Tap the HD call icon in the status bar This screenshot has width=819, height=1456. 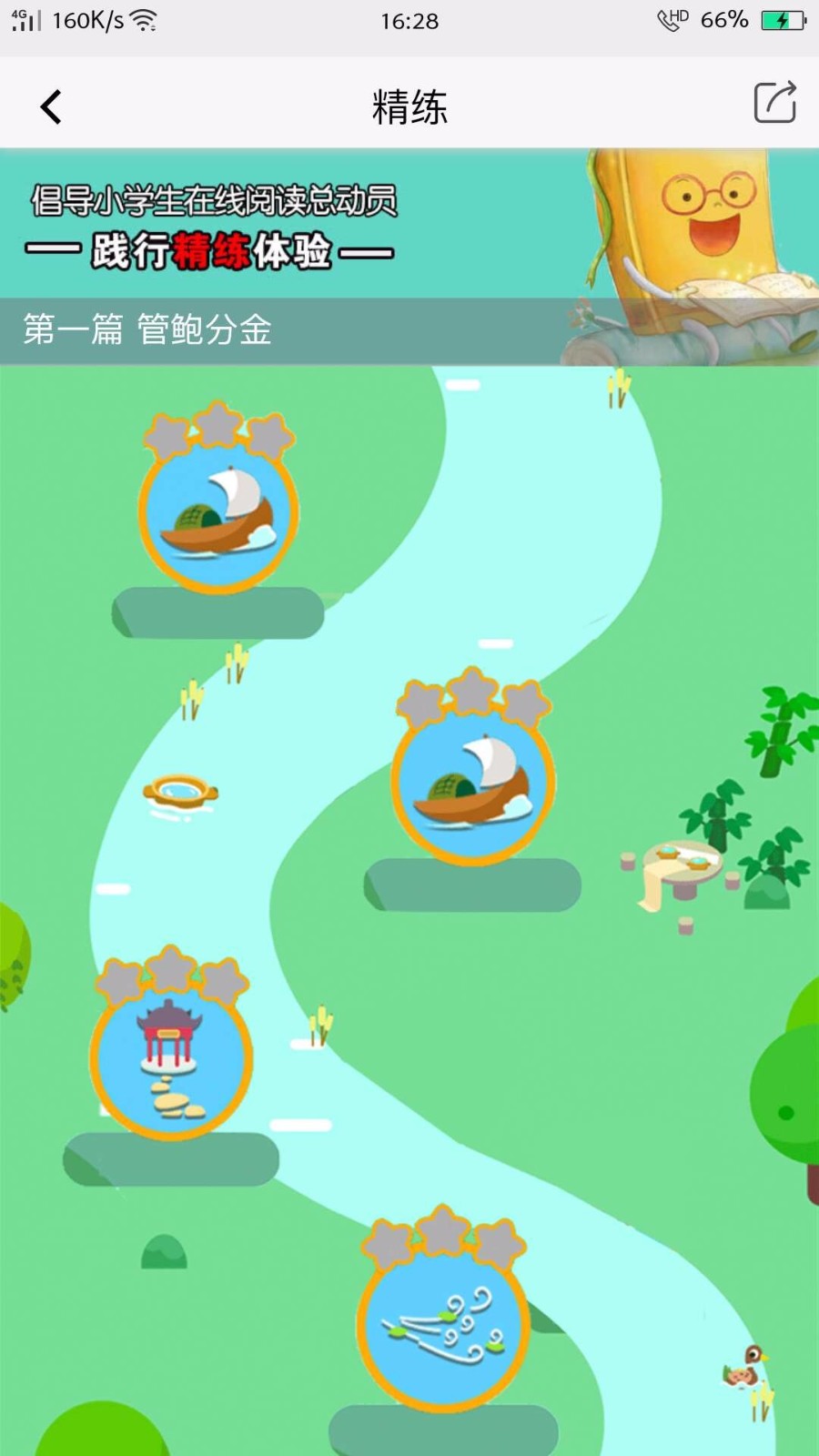pyautogui.click(x=672, y=18)
